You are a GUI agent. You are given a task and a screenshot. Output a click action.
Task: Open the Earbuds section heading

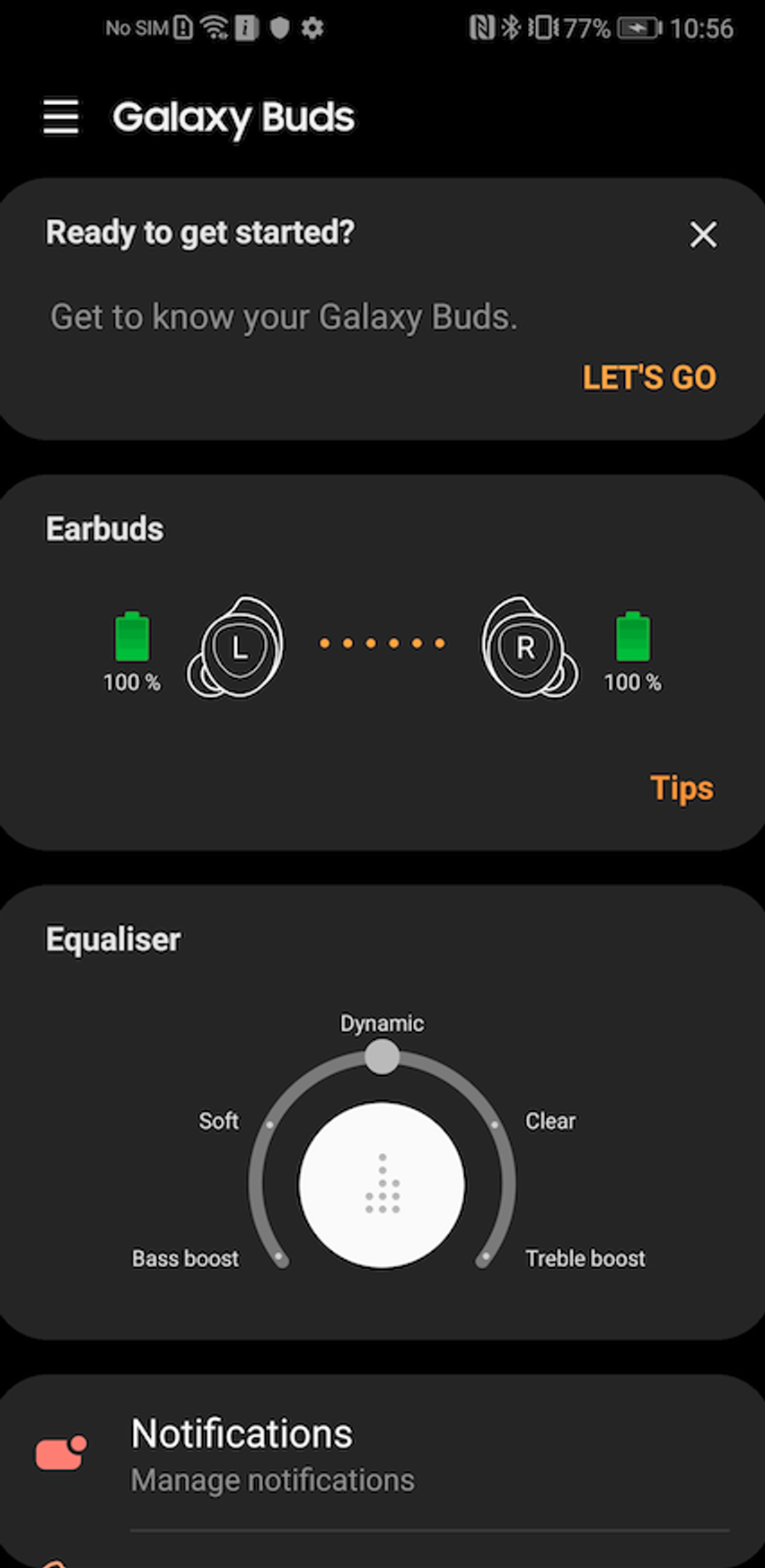point(104,528)
